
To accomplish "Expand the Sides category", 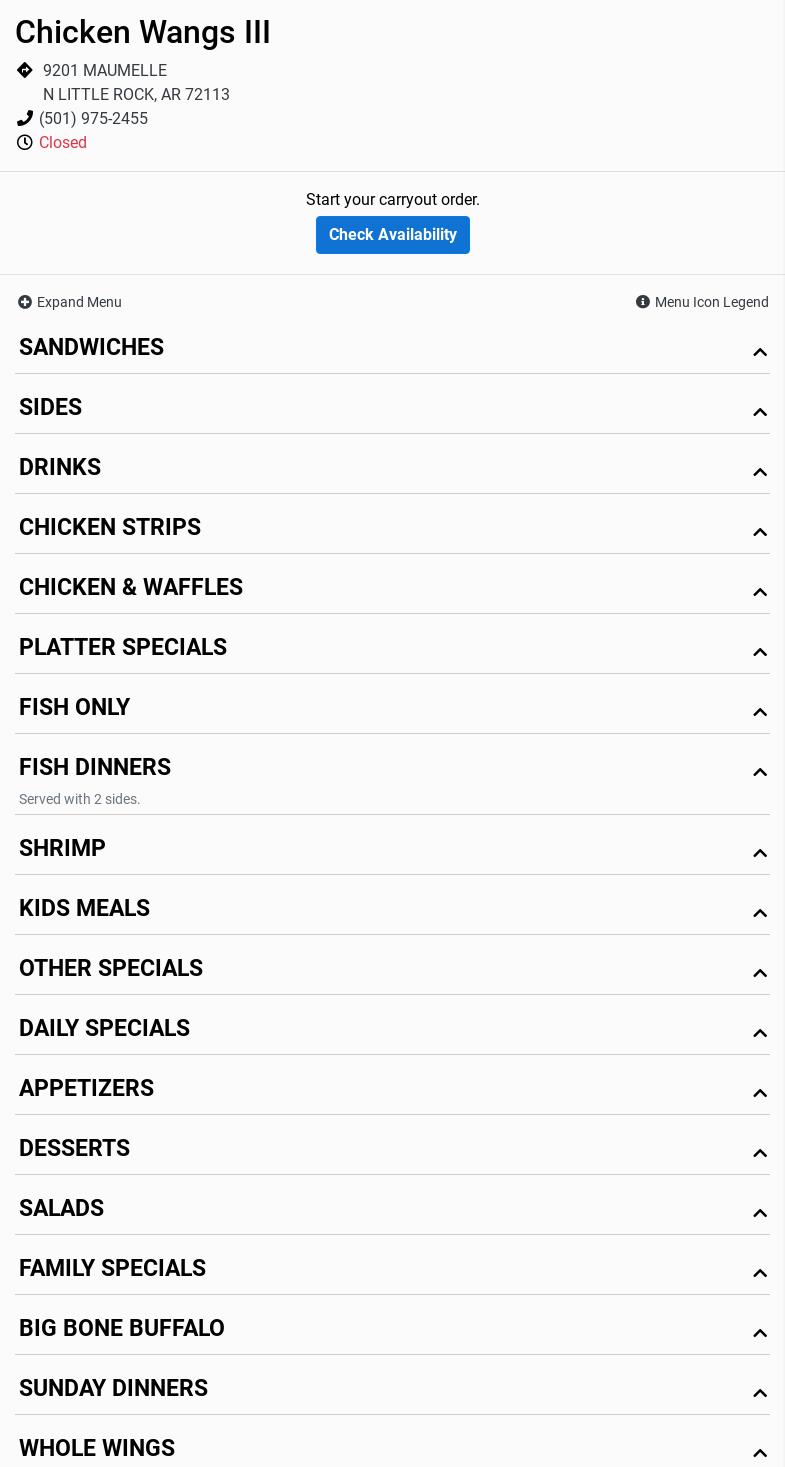I will (392, 408).
